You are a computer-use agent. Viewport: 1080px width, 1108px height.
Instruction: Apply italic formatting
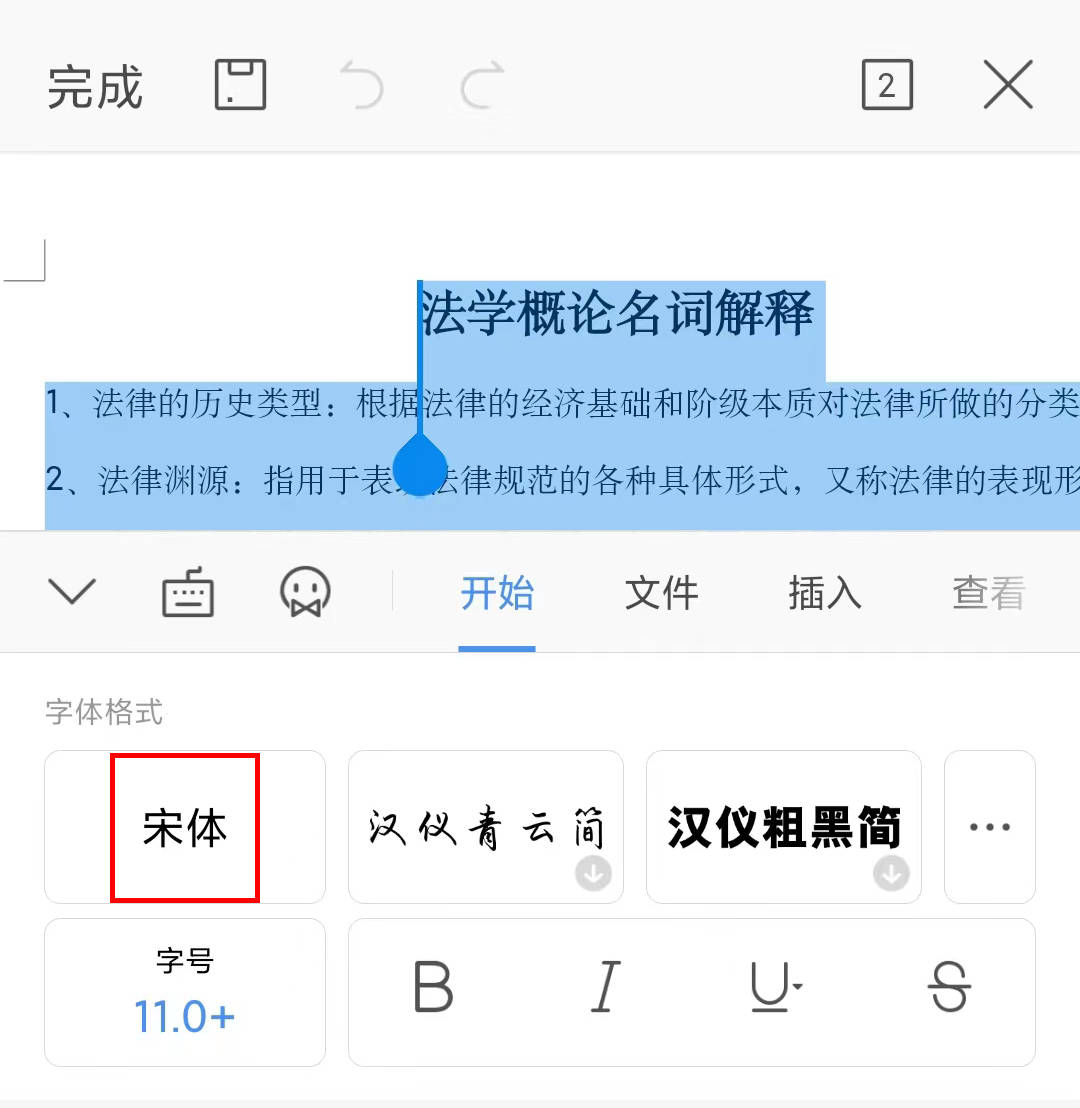pos(605,988)
